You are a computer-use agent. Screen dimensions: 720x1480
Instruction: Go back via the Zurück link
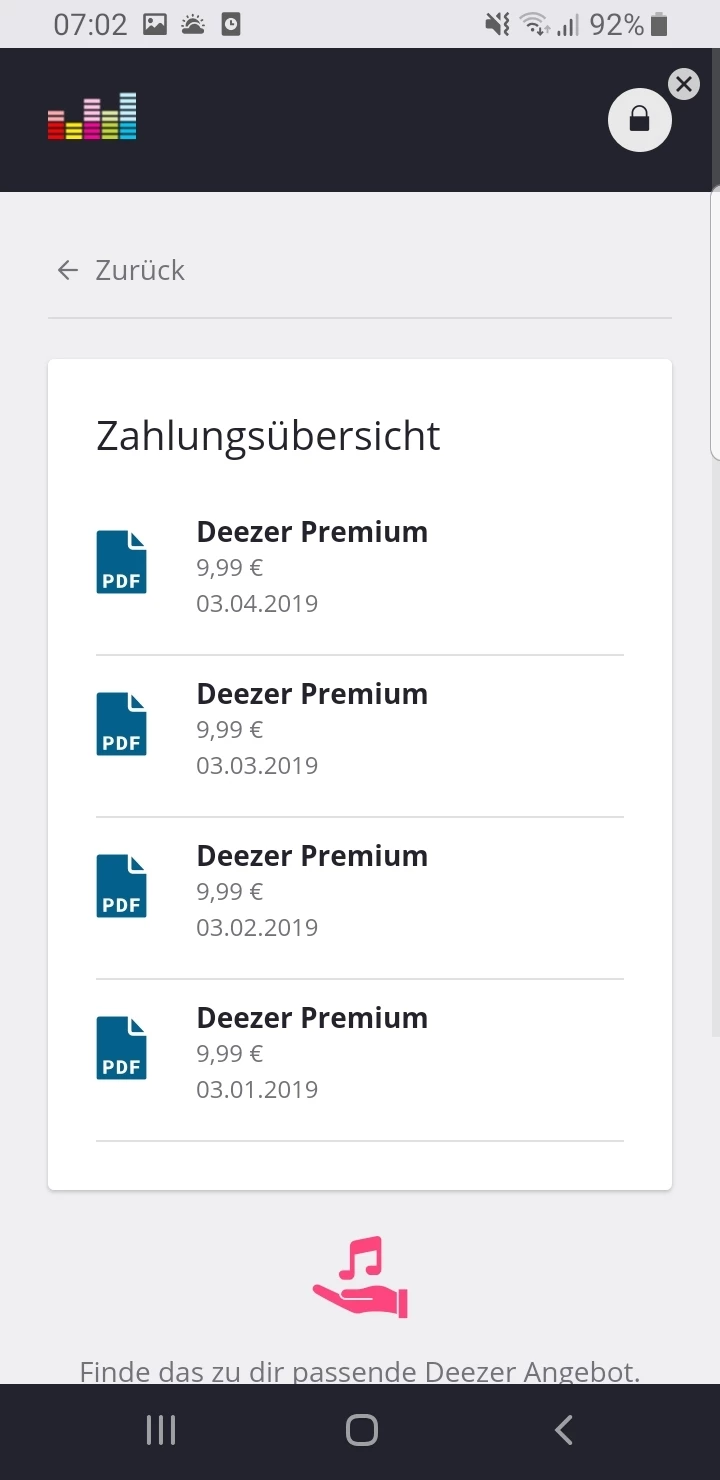pyautogui.click(x=121, y=270)
